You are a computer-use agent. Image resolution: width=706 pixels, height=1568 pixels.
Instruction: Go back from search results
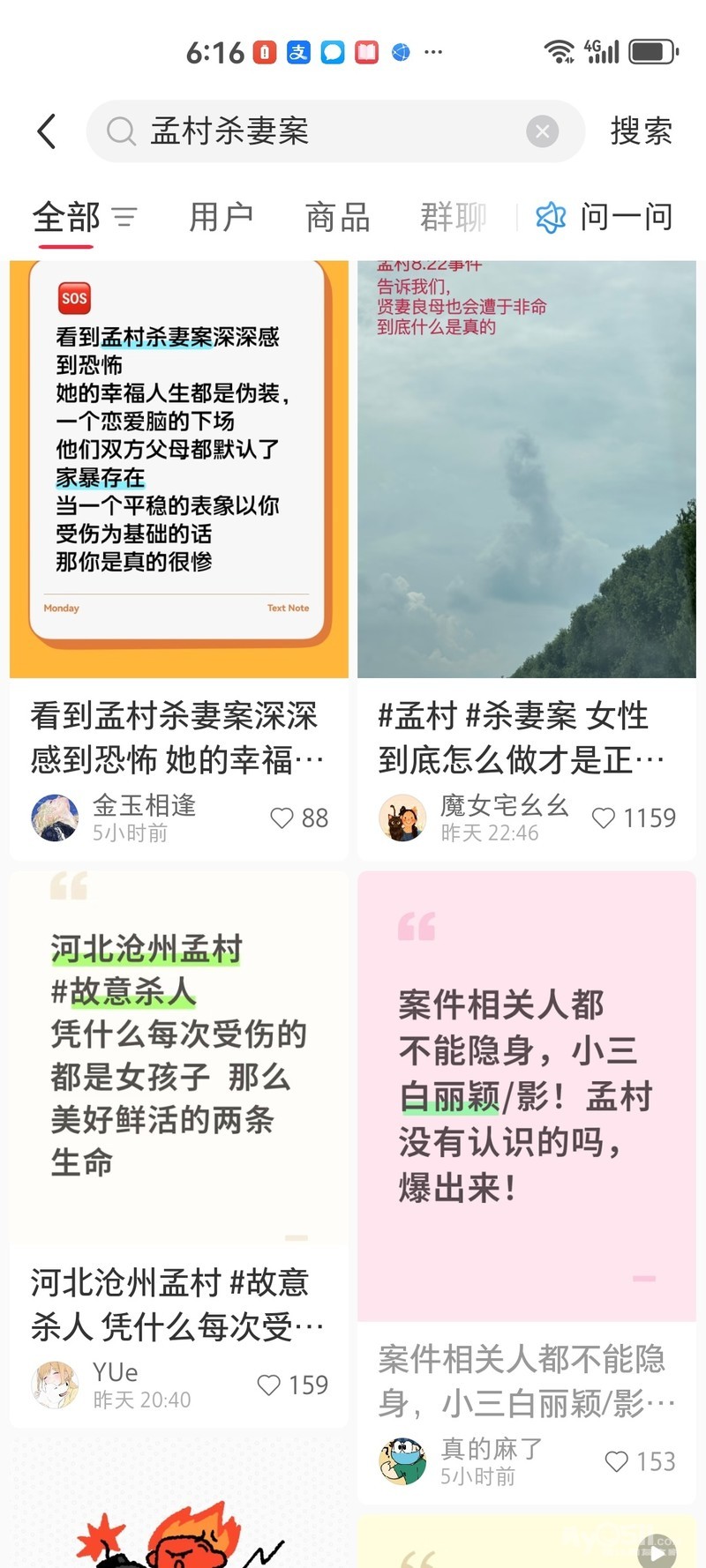click(48, 132)
